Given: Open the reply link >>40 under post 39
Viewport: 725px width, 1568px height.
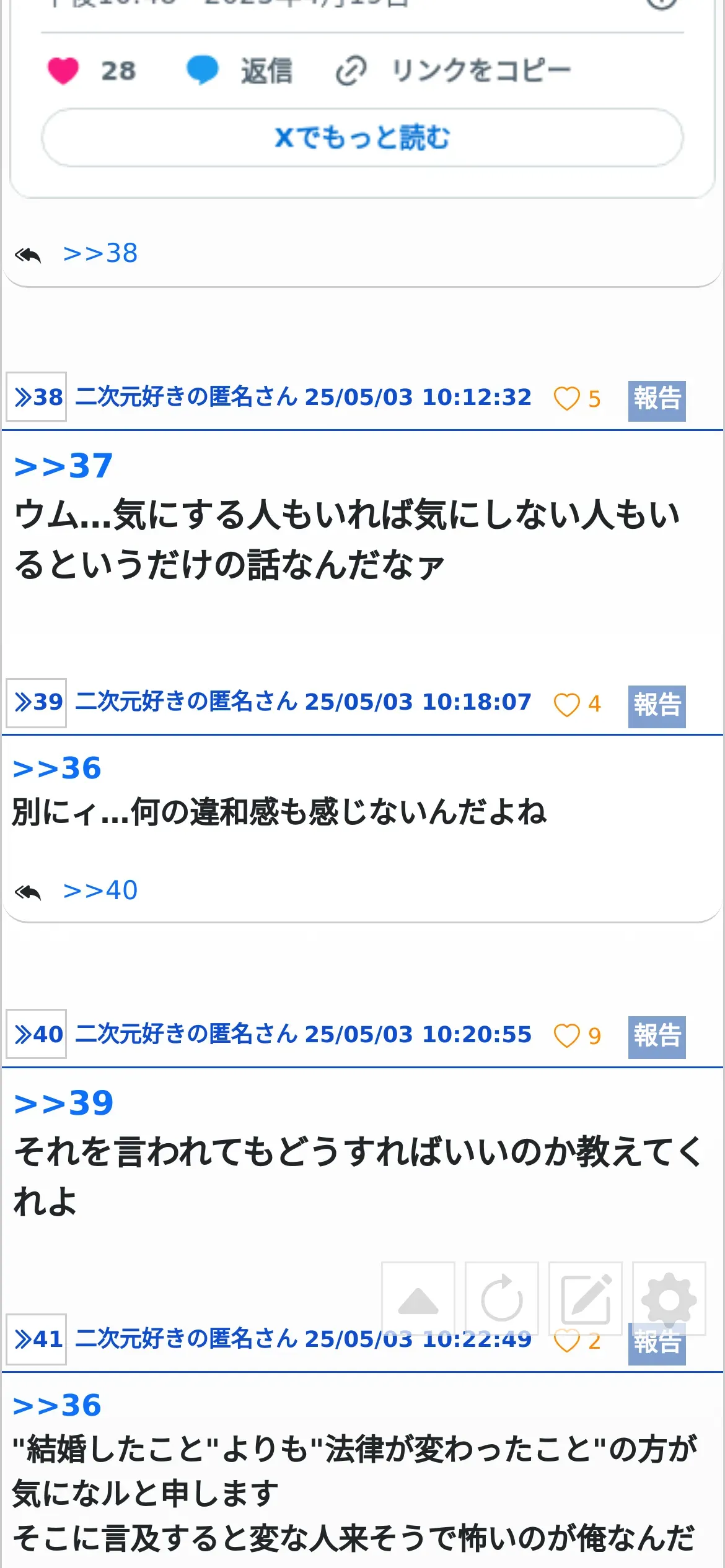Looking at the screenshot, I should pyautogui.click(x=100, y=891).
